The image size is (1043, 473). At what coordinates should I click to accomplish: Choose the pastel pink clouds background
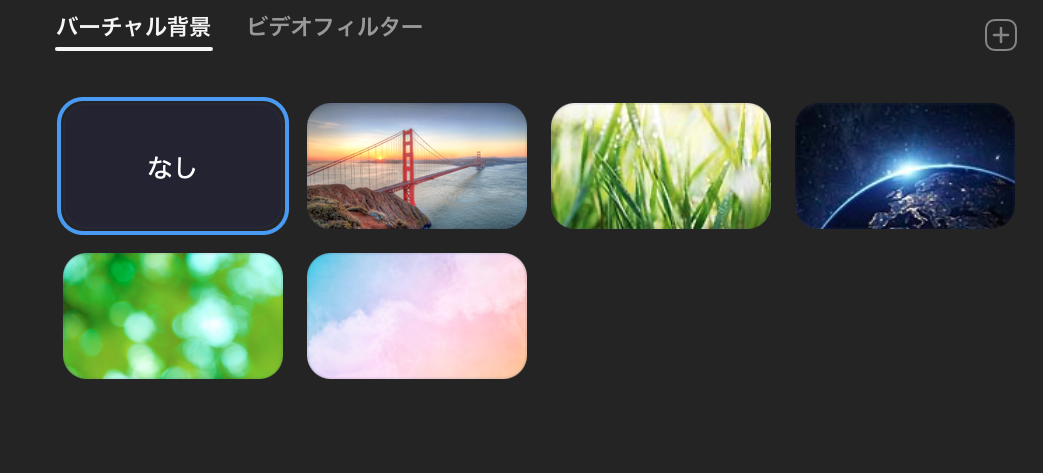(417, 316)
